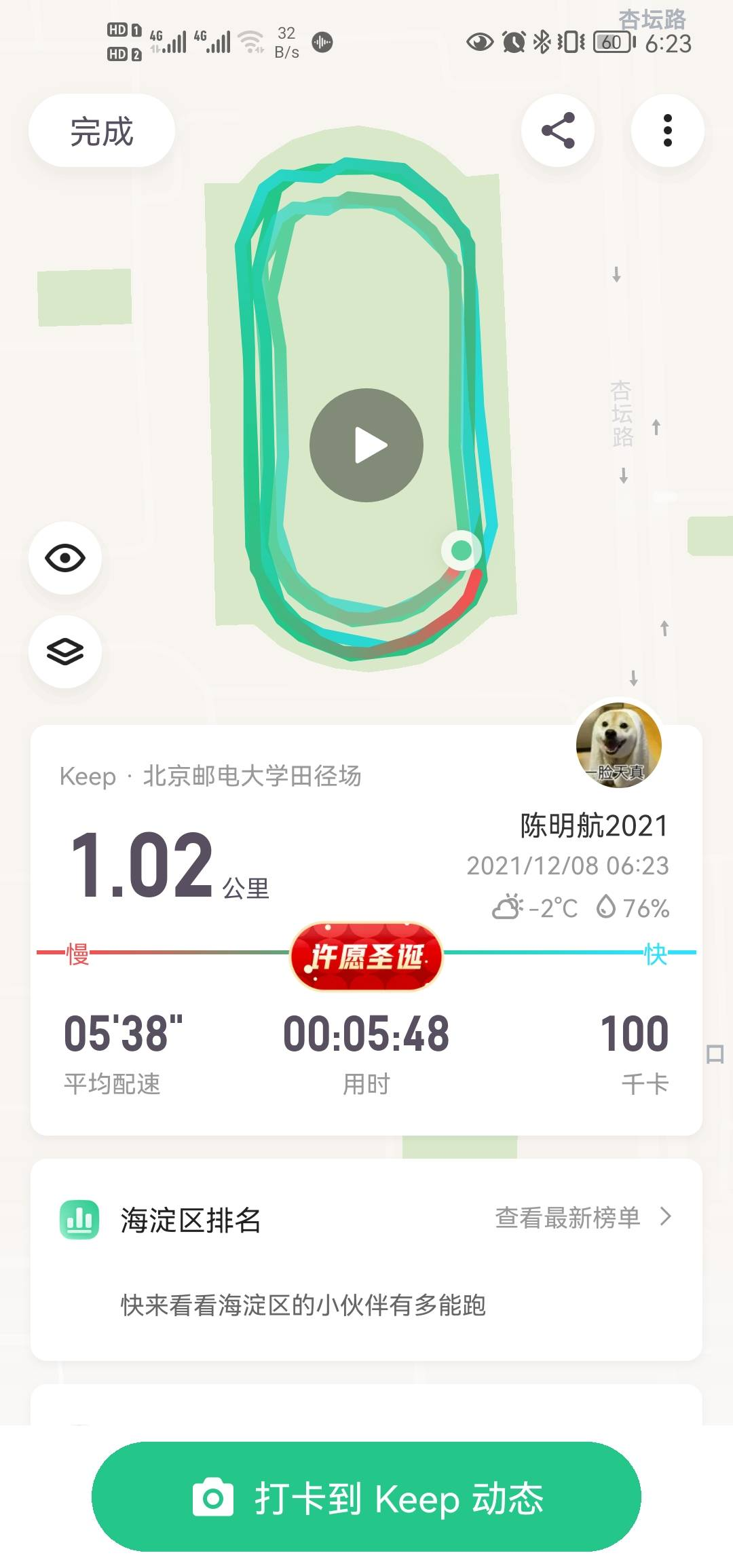Open the map layers selector
Viewport: 733px width, 1568px height.
pyautogui.click(x=65, y=652)
